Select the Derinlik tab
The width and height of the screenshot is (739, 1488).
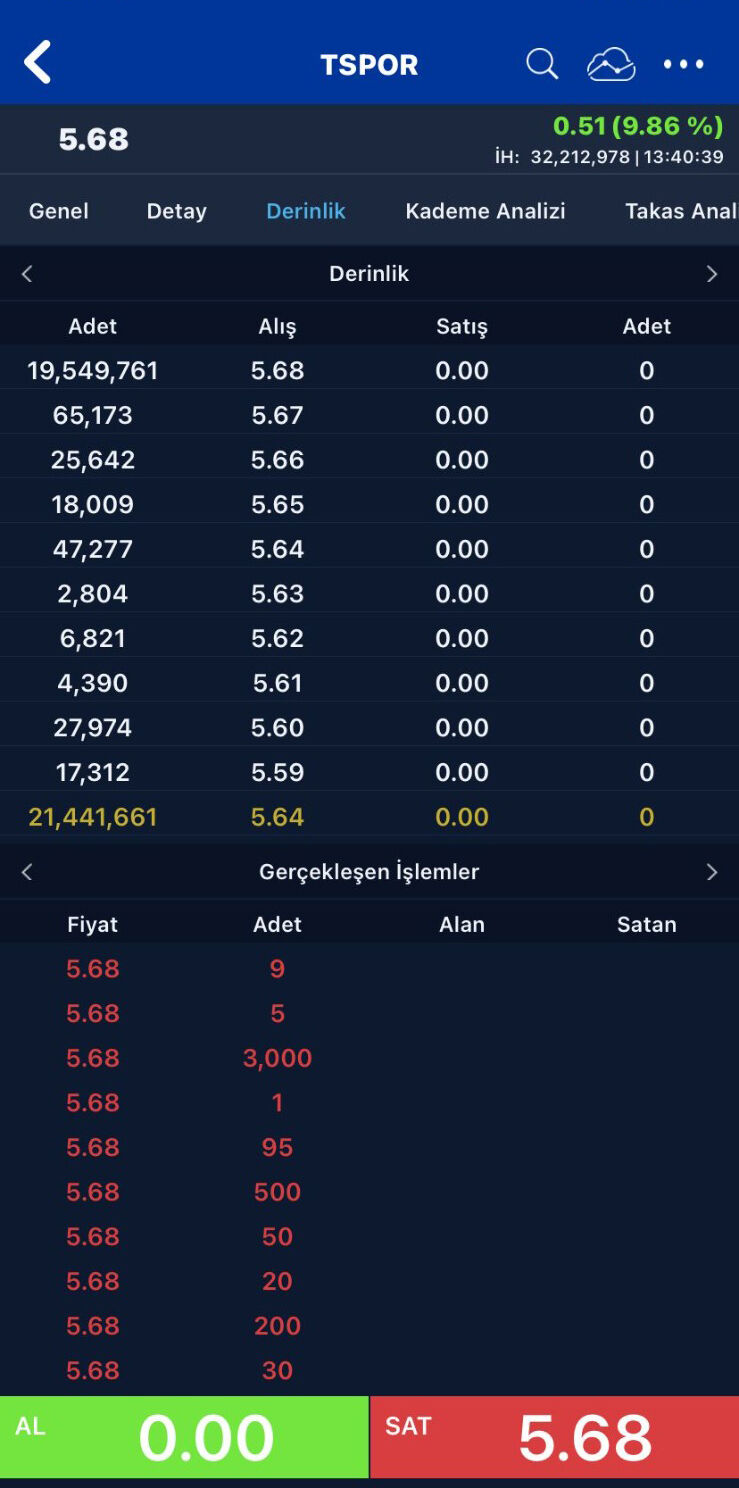pos(306,211)
